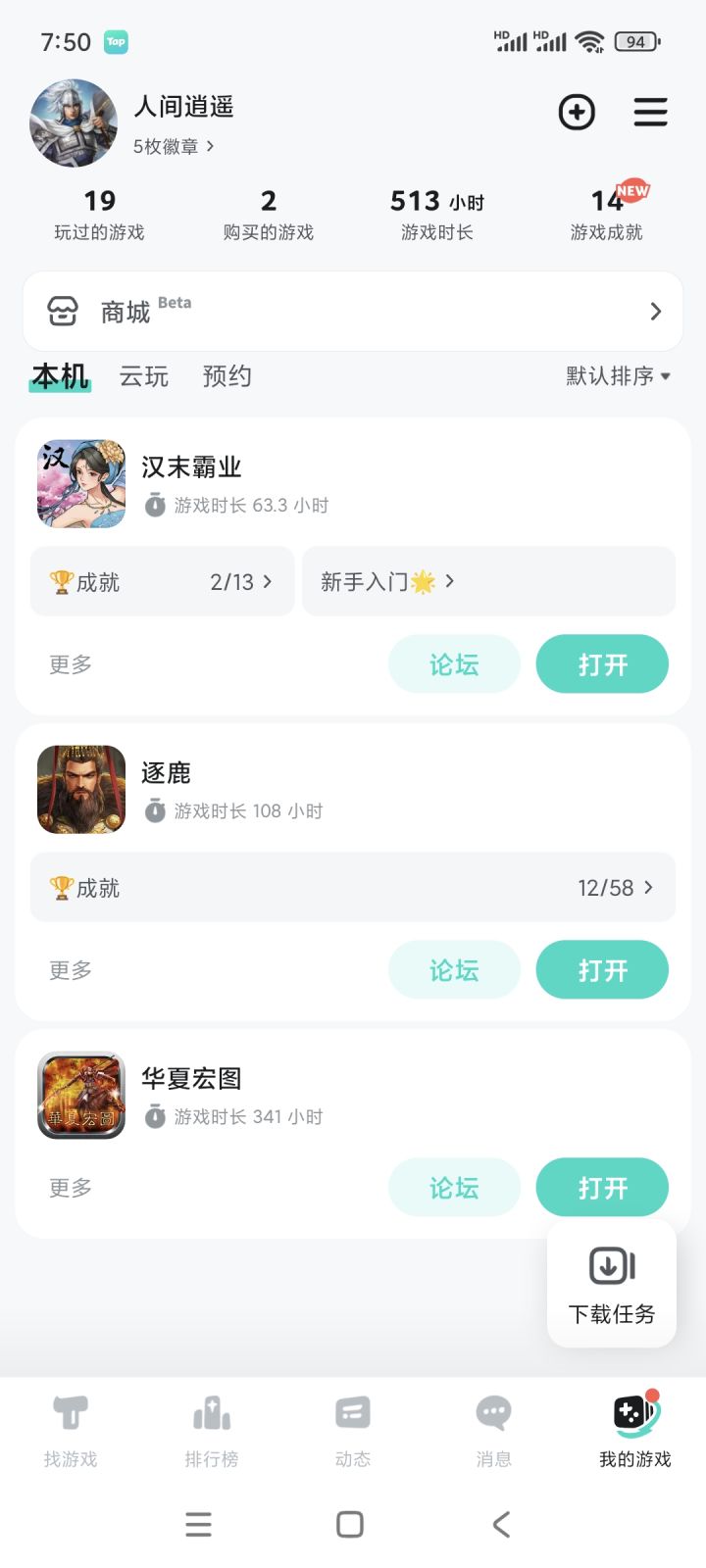This screenshot has height=1568, width=706.
Task: Expand the 默认排序 sort dropdown
Action: click(618, 376)
